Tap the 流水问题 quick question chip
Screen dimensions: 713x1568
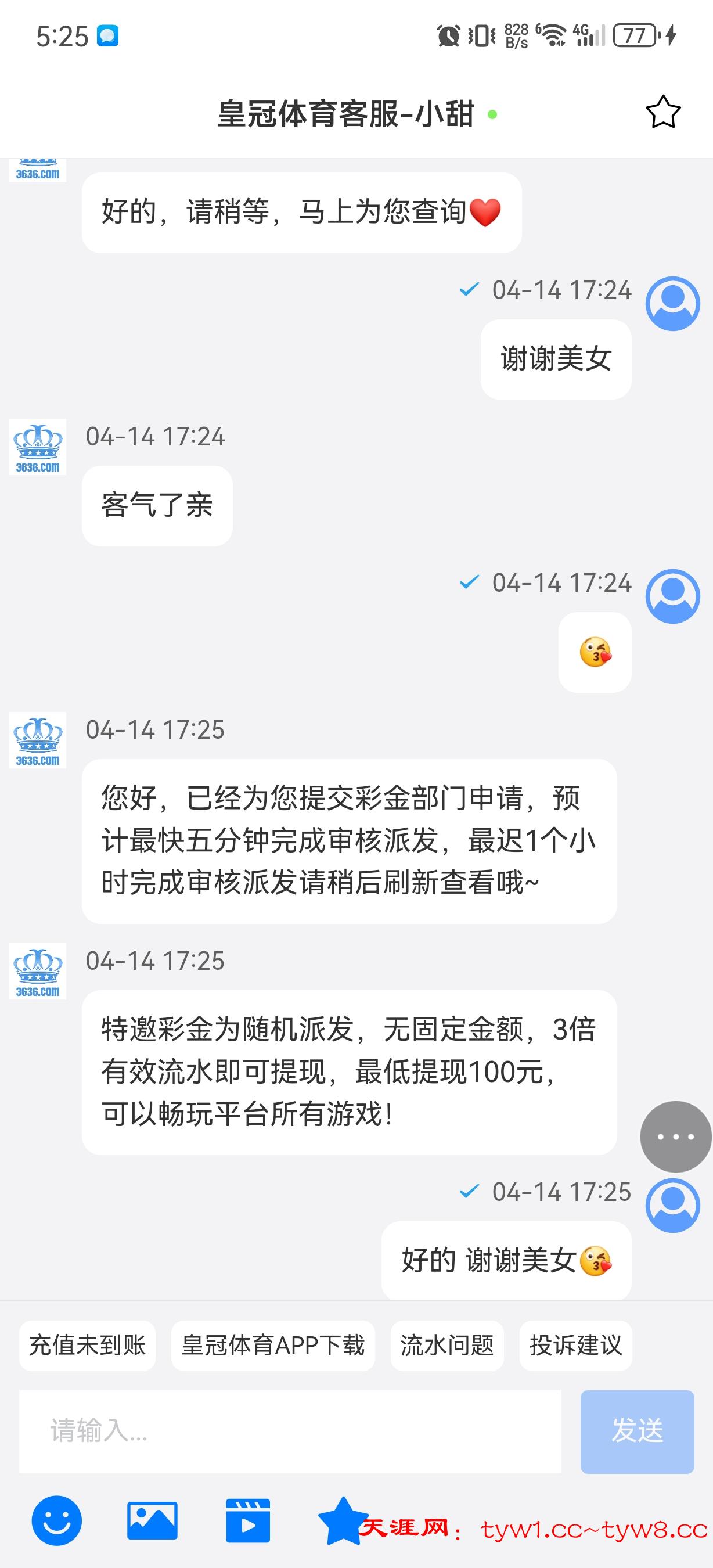coord(446,1344)
